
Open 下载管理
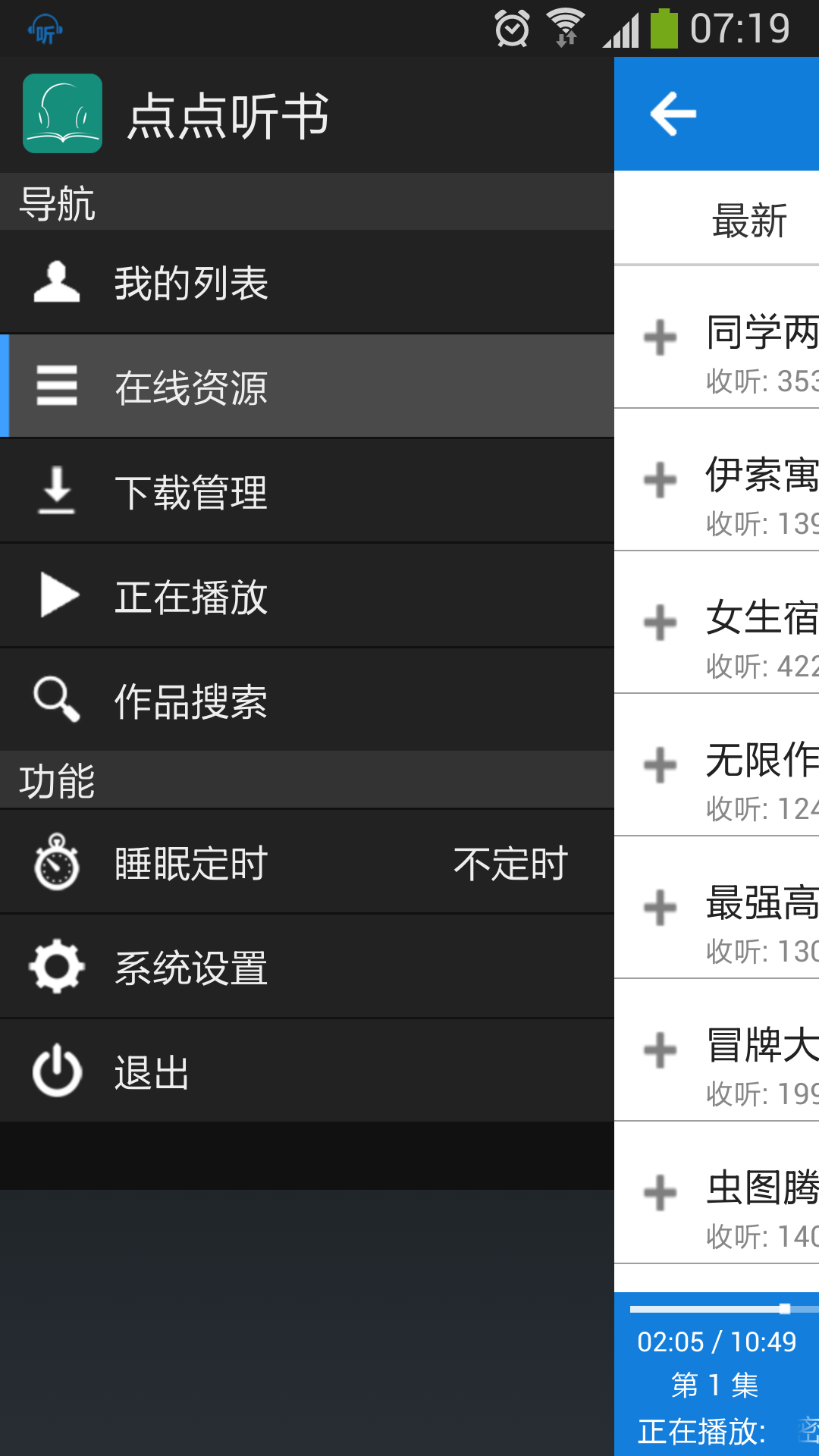tap(306, 491)
